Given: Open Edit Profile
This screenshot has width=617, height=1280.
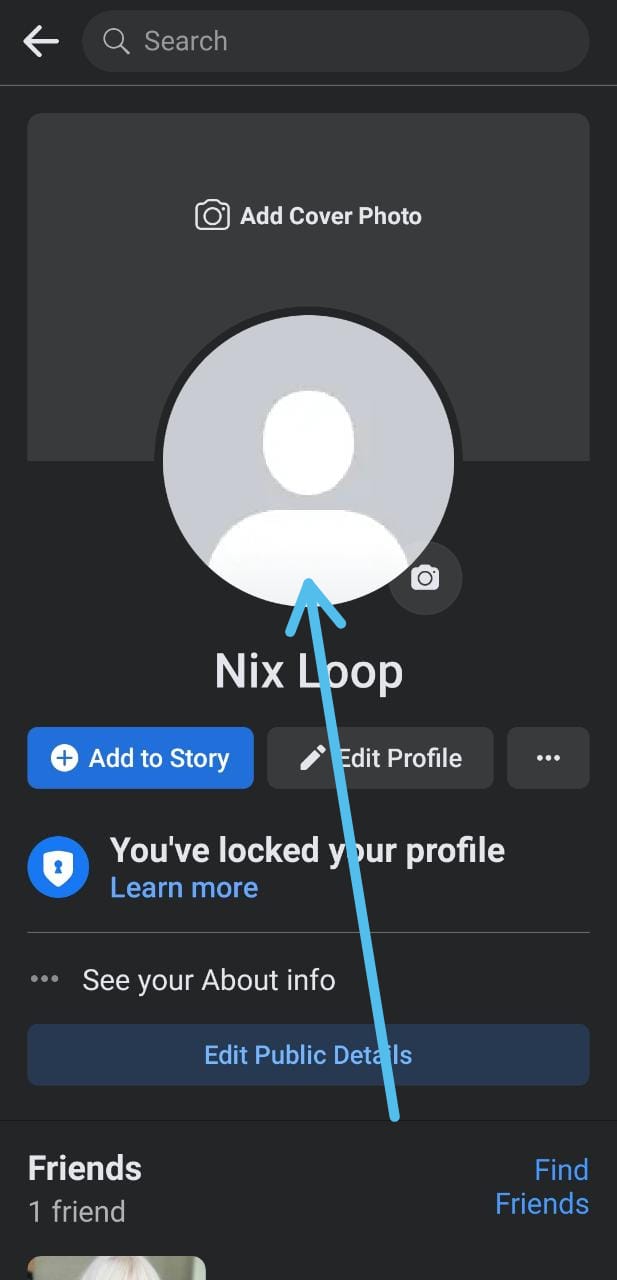Looking at the screenshot, I should click(x=380, y=758).
